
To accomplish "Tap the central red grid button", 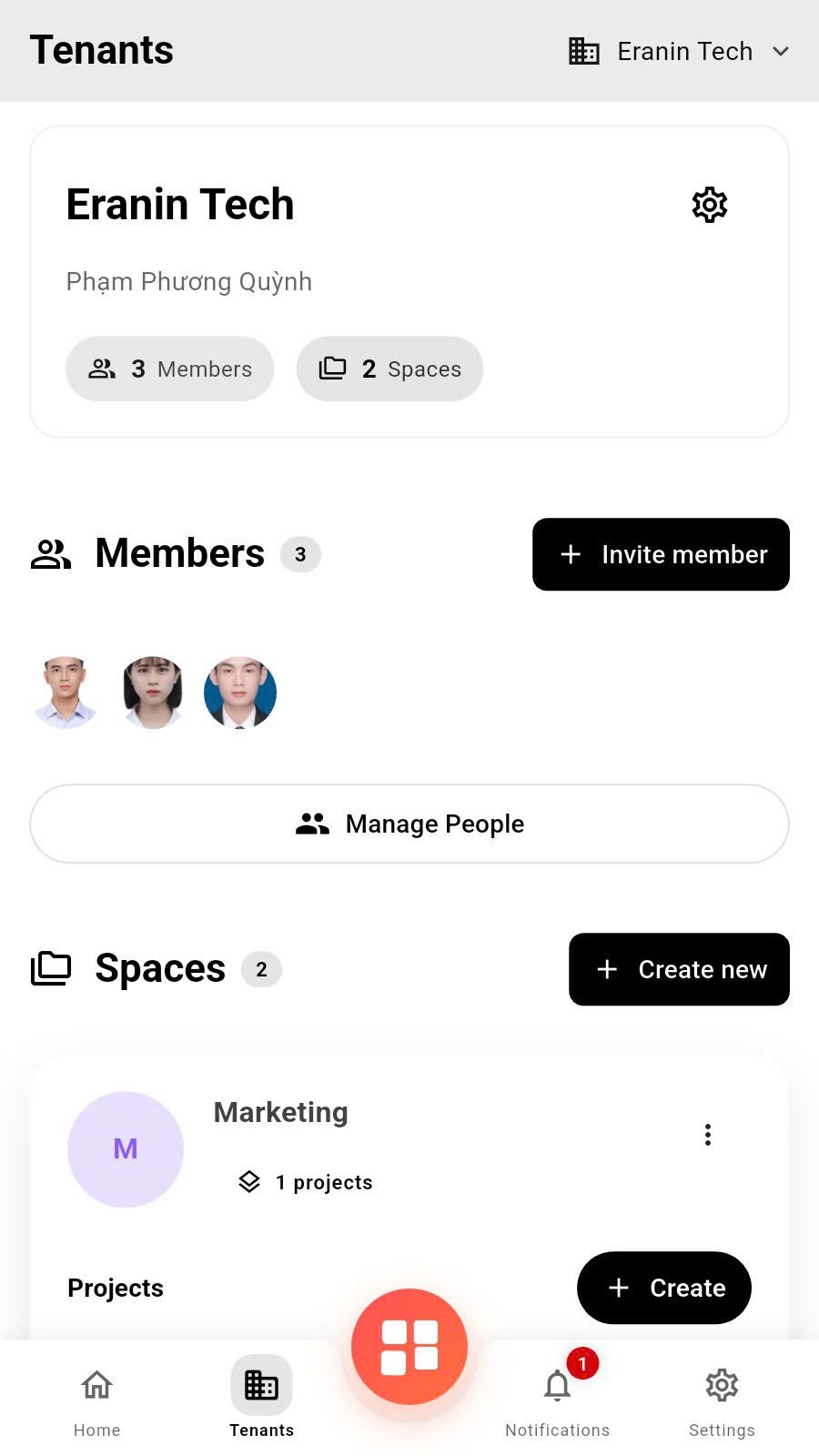I will (x=409, y=1347).
